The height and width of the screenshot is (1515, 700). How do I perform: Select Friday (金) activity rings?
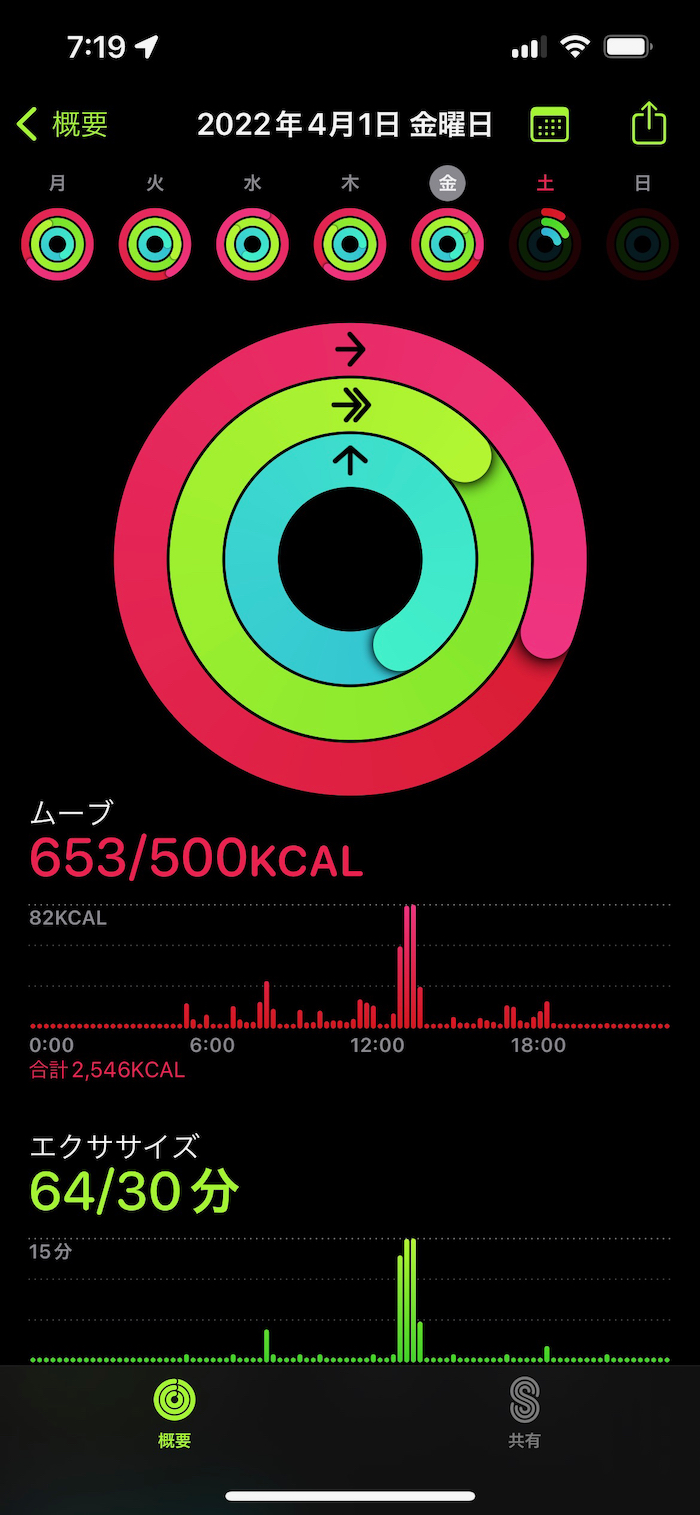click(447, 244)
